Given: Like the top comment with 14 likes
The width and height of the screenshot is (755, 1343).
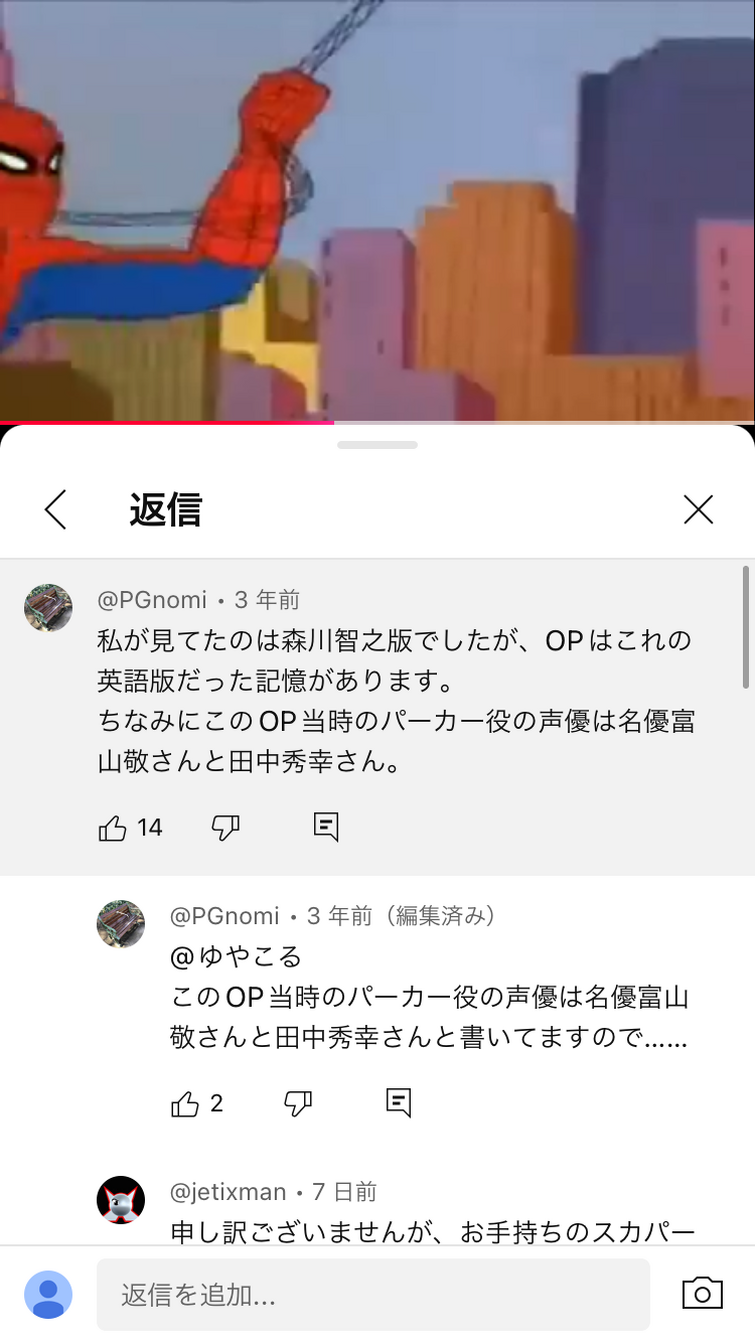Looking at the screenshot, I should (x=113, y=828).
